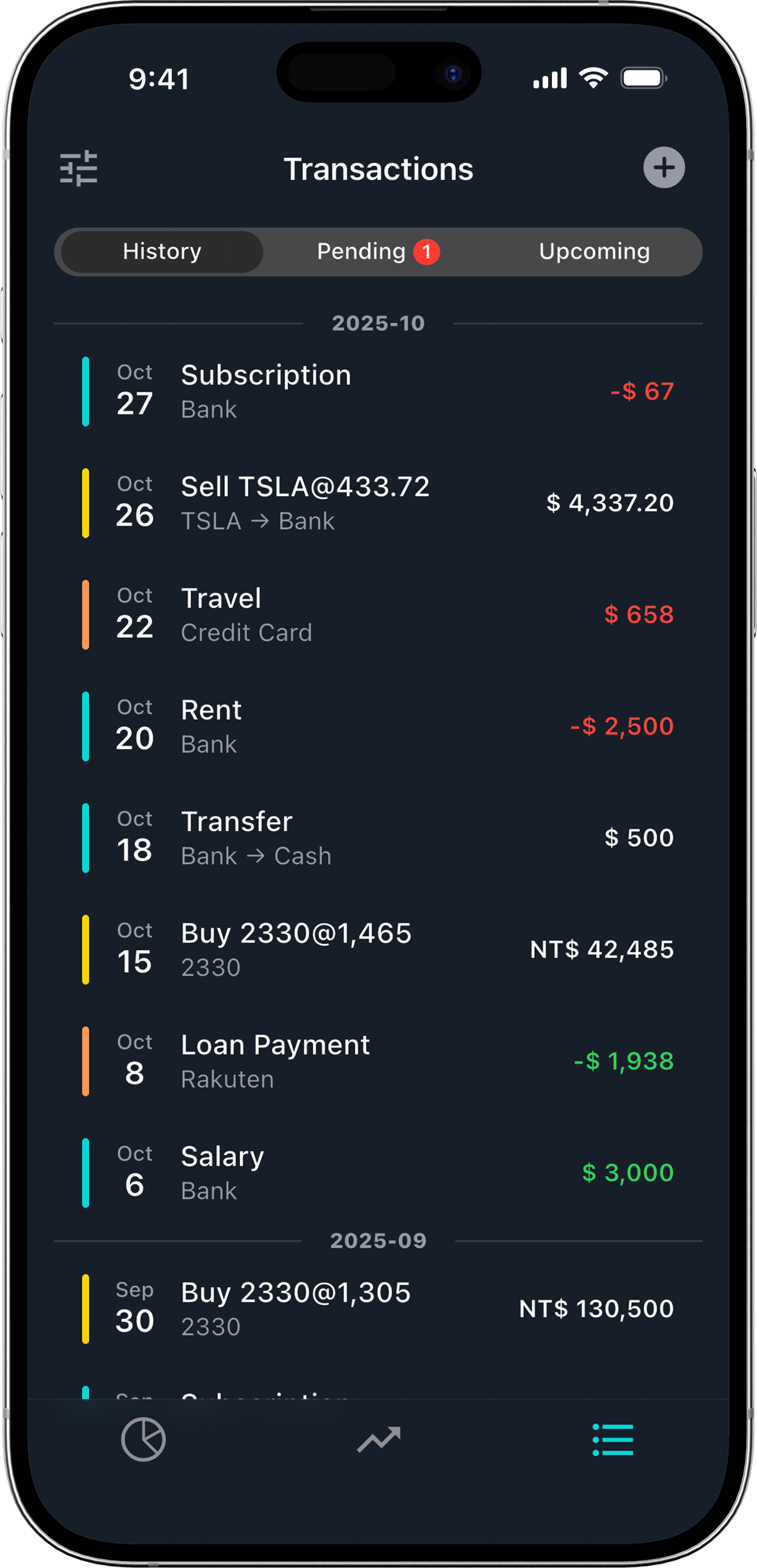
Task: Select the Sell TSLA@433.72 entry
Action: click(378, 502)
